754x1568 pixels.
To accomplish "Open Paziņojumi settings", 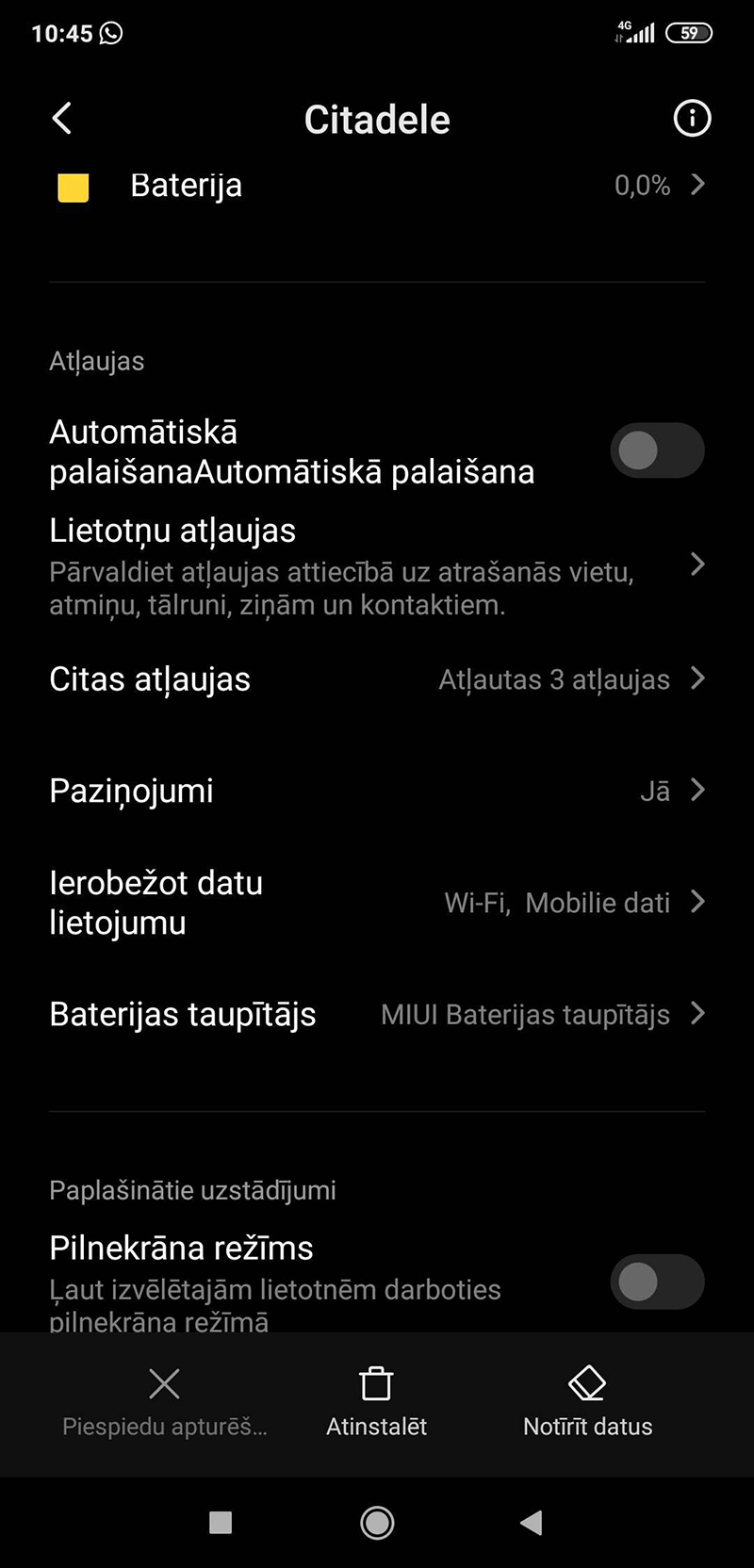I will pos(377,791).
